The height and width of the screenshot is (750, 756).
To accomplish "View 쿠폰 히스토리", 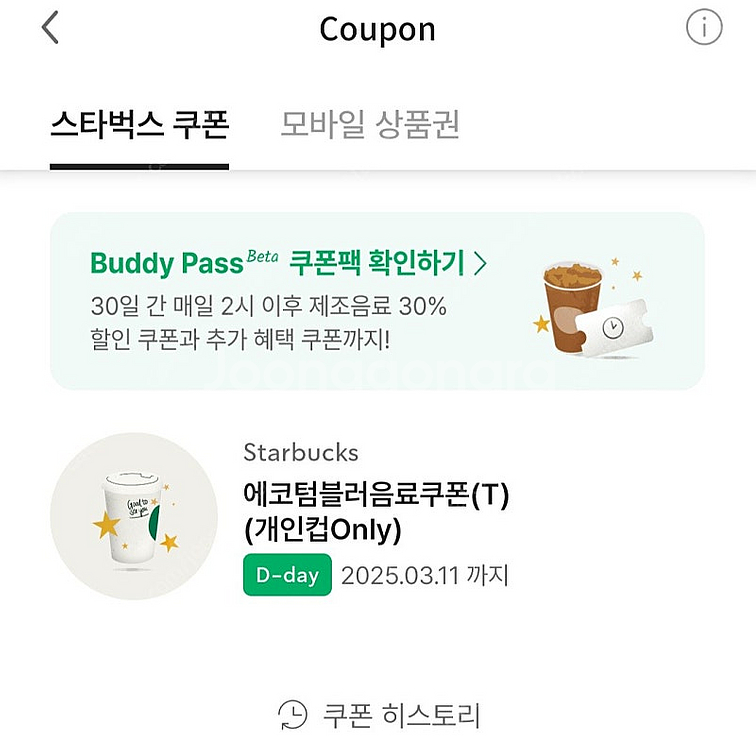I will pyautogui.click(x=380, y=715).
